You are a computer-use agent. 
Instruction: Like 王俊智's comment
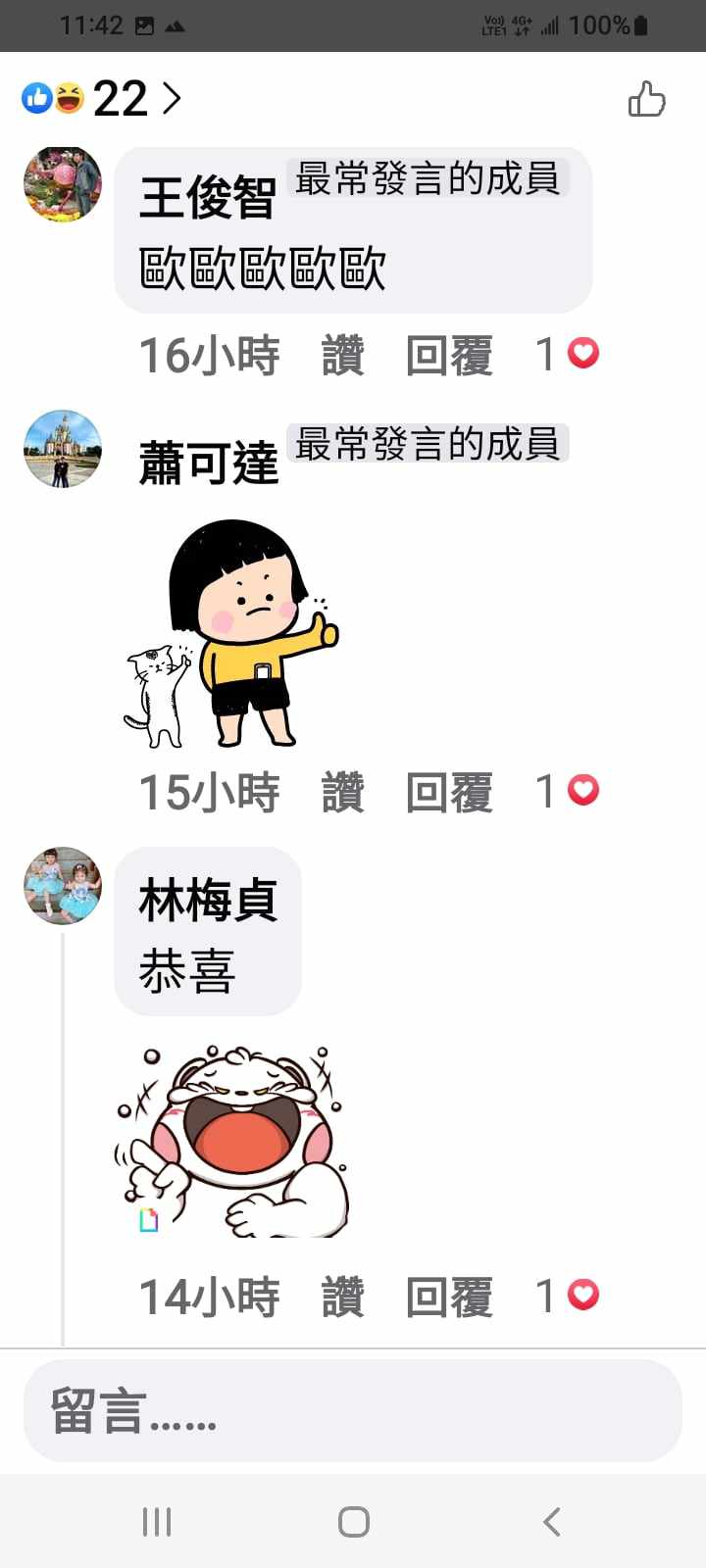(x=342, y=356)
